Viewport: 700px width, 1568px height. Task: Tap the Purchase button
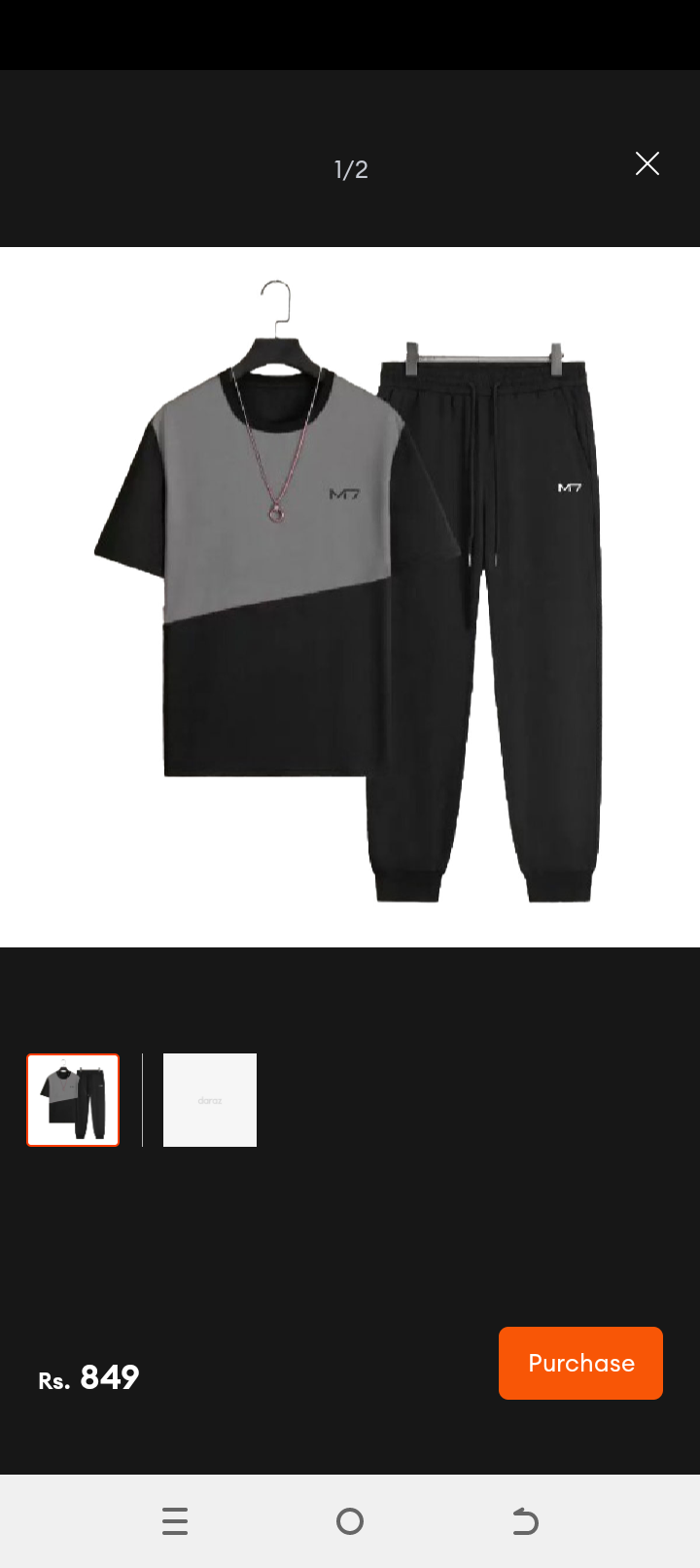coord(580,1363)
